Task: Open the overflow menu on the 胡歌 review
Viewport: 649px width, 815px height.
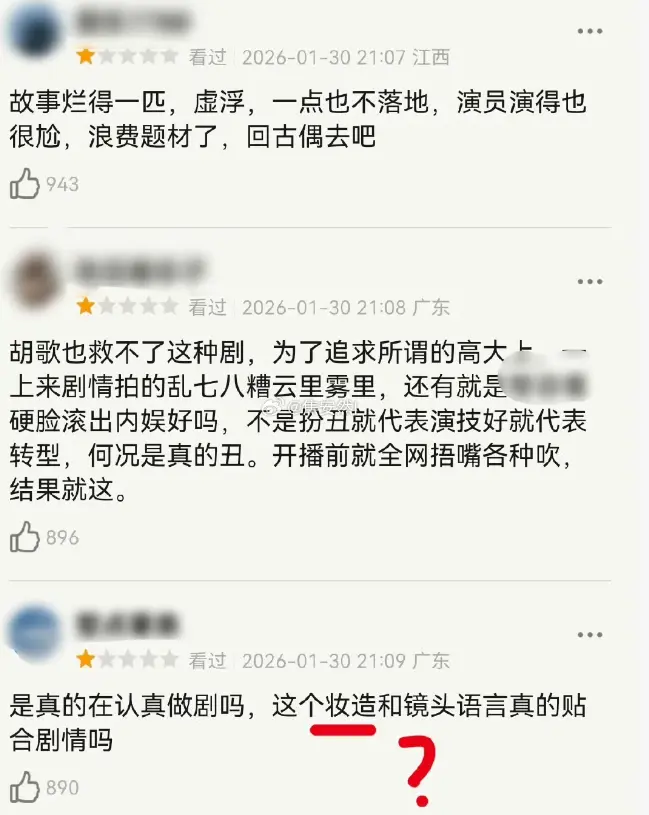Action: (590, 282)
